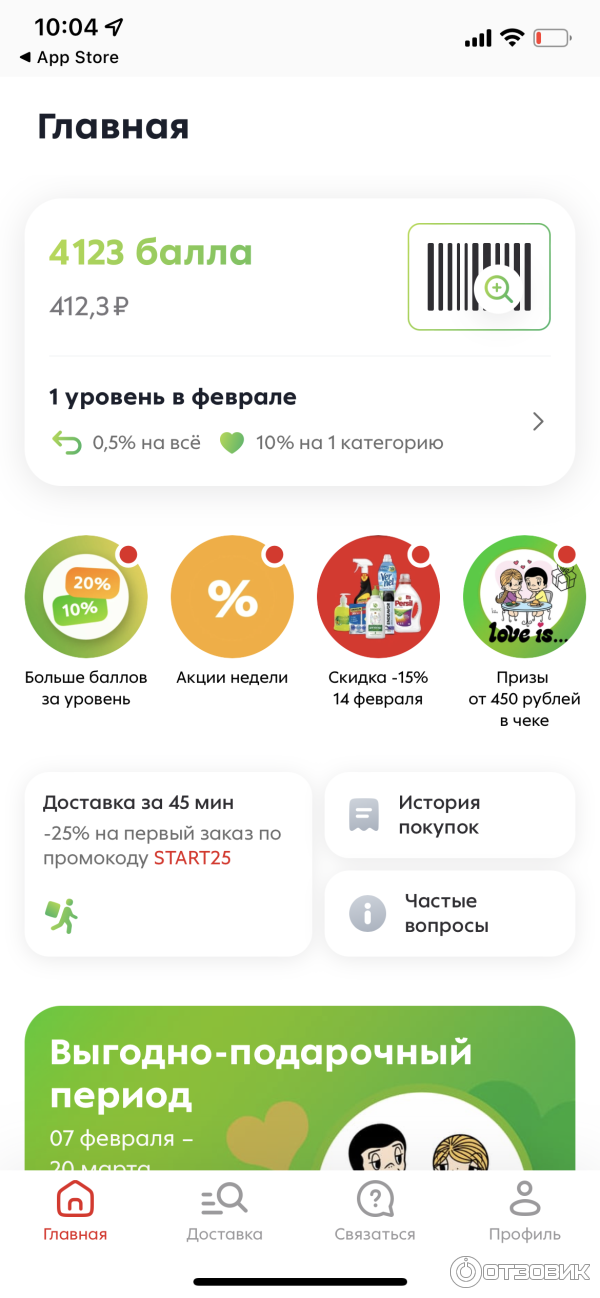View the Акции недели story
Image resolution: width=600 pixels, height=1298 pixels.
[x=232, y=597]
